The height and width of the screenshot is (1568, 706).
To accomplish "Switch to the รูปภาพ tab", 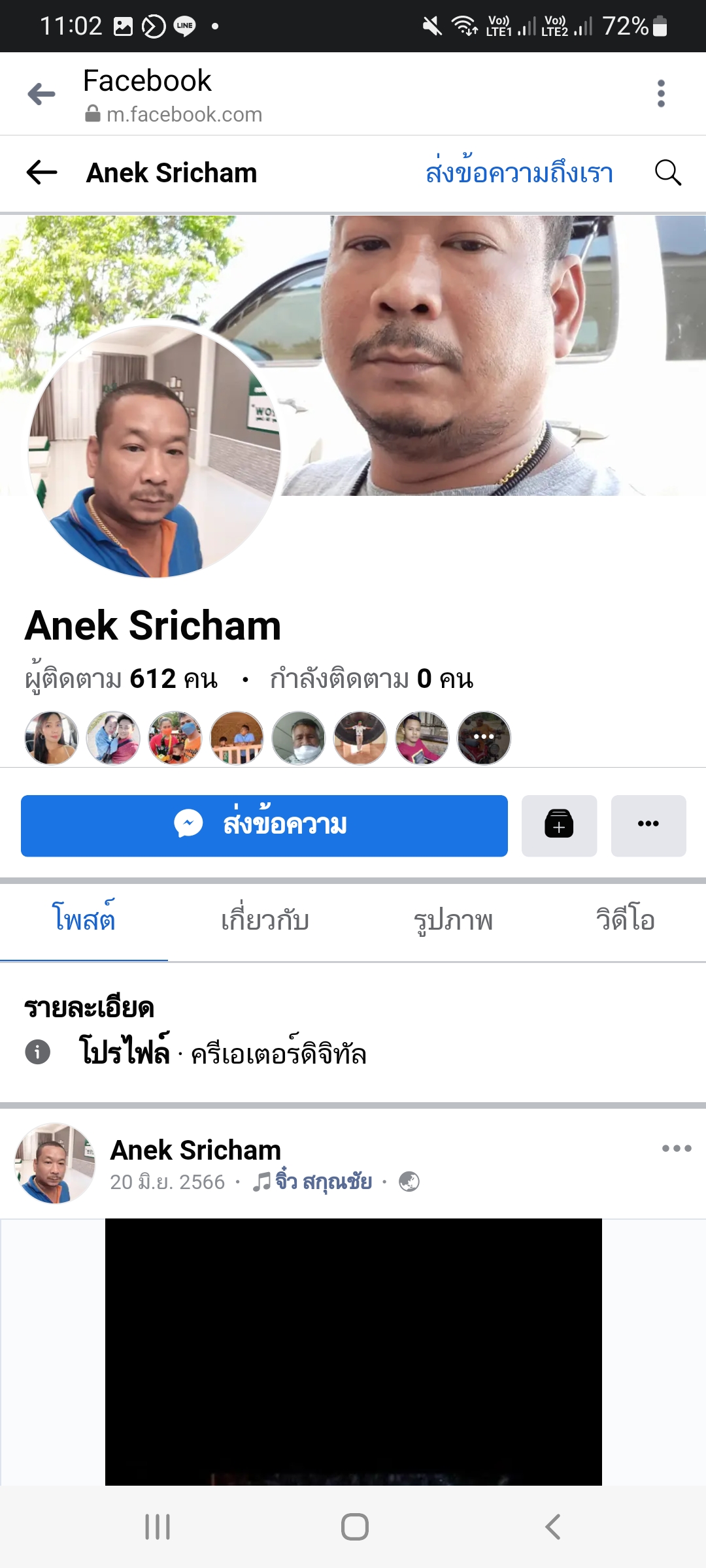I will click(453, 919).
